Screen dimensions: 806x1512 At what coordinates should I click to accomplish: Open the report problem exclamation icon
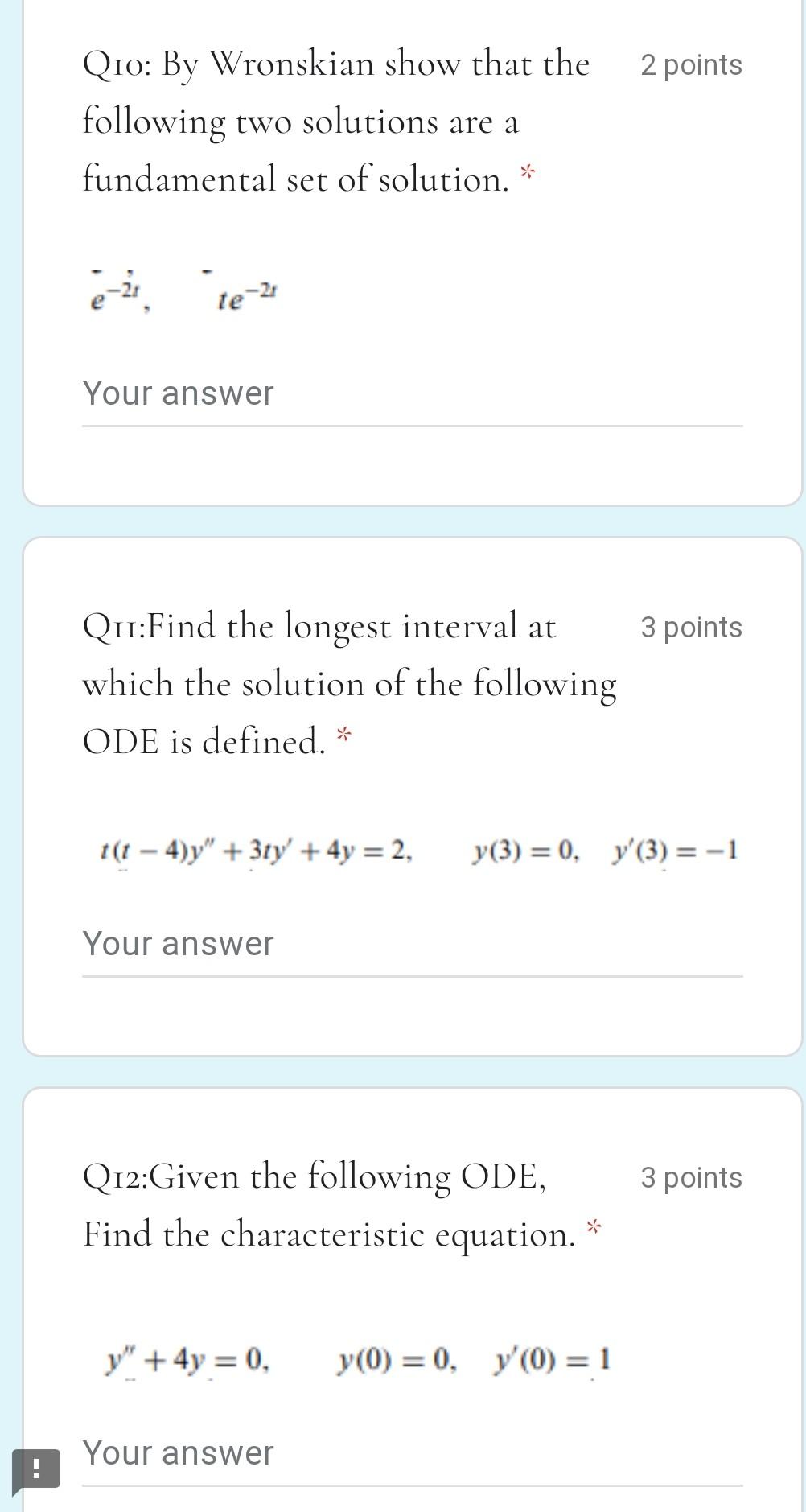[35, 1470]
